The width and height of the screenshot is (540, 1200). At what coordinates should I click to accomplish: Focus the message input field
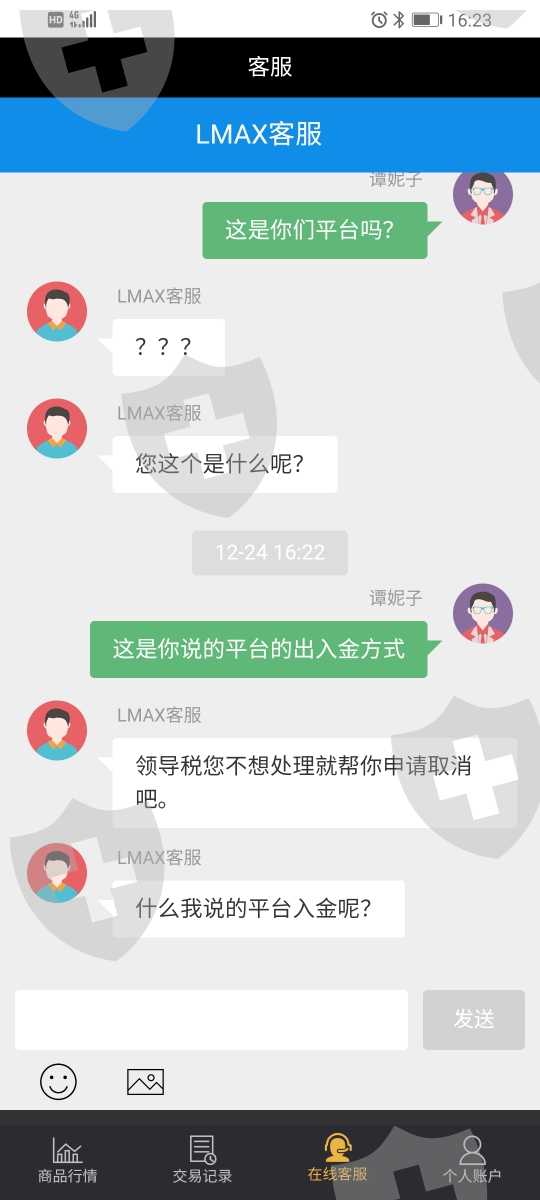pyautogui.click(x=211, y=1019)
